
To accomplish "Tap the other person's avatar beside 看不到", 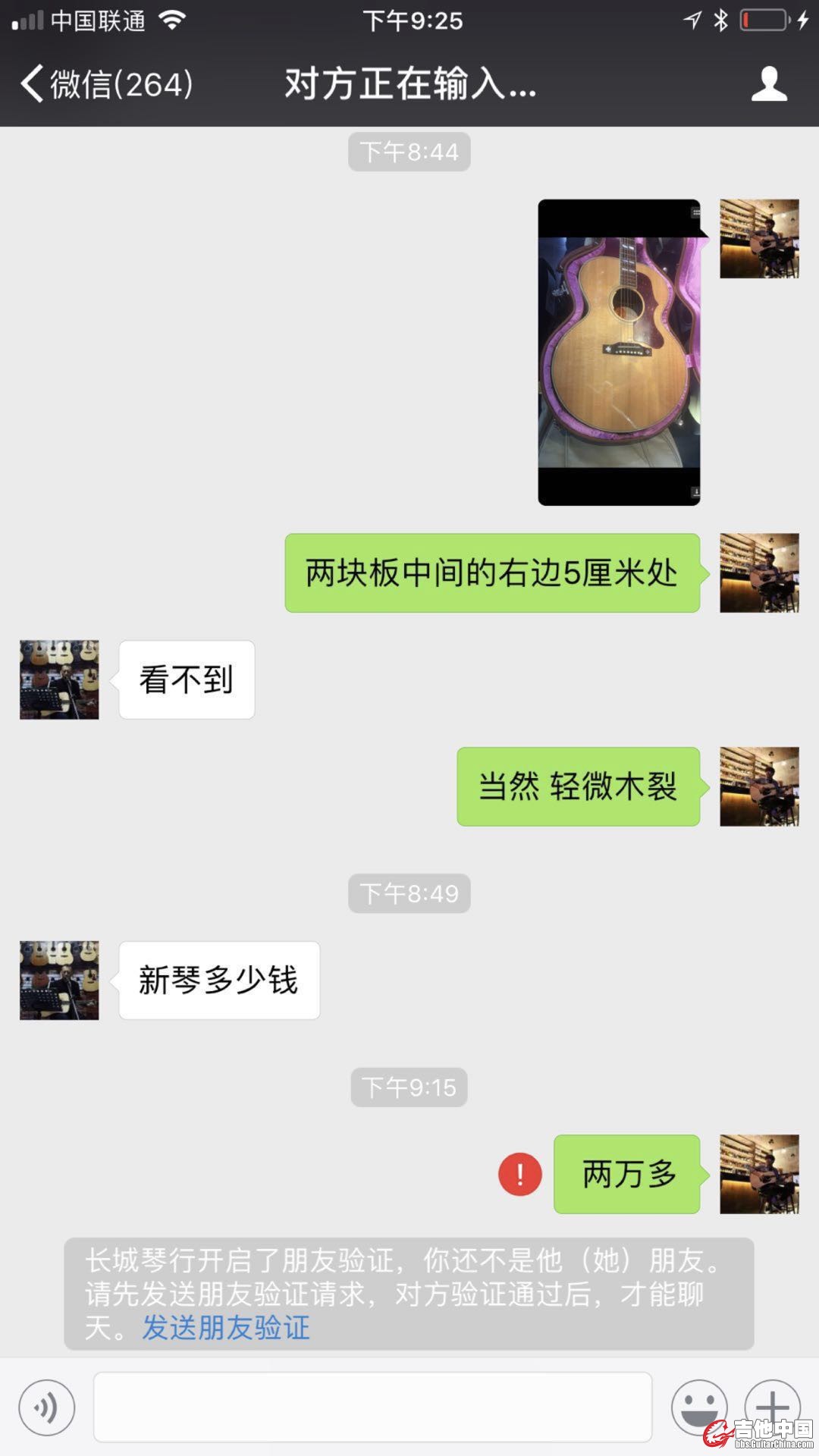I will [x=59, y=679].
